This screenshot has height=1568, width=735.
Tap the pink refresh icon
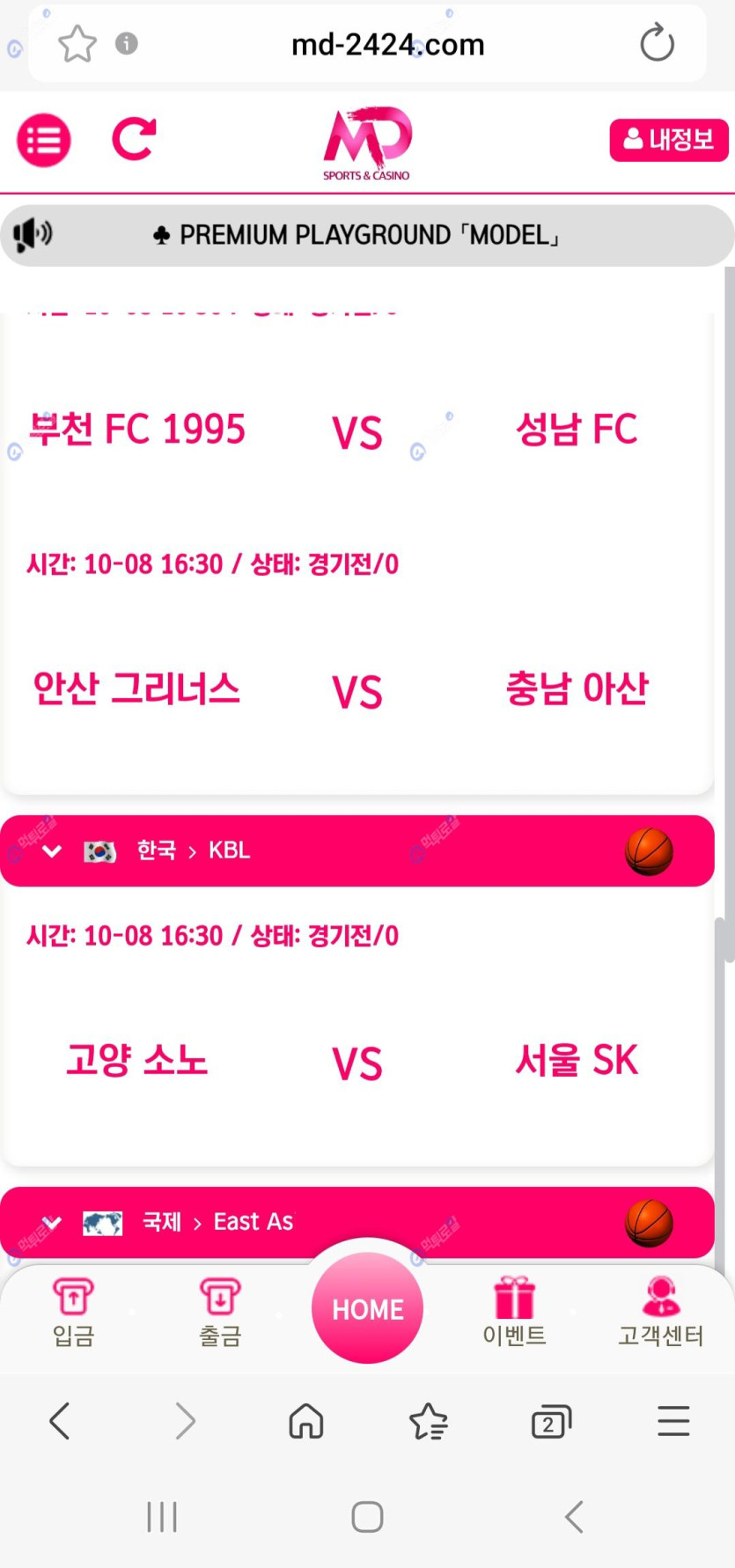[x=134, y=139]
